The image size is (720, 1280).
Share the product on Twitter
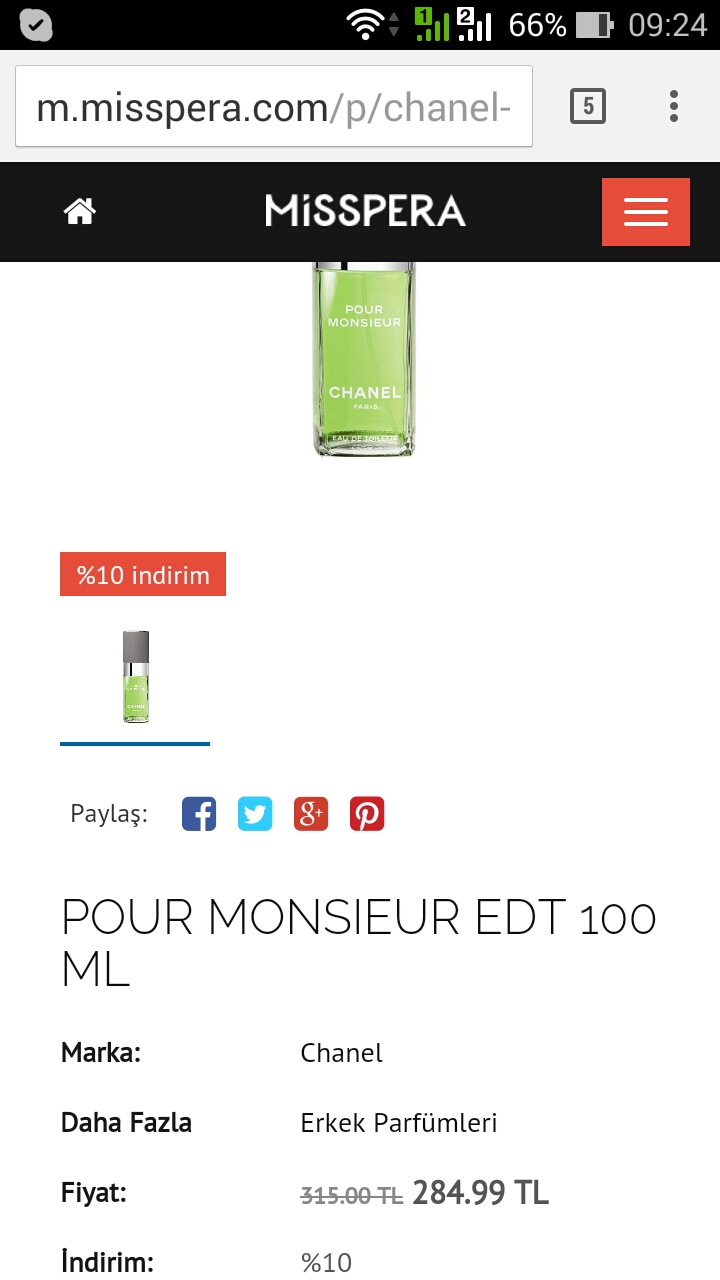255,814
